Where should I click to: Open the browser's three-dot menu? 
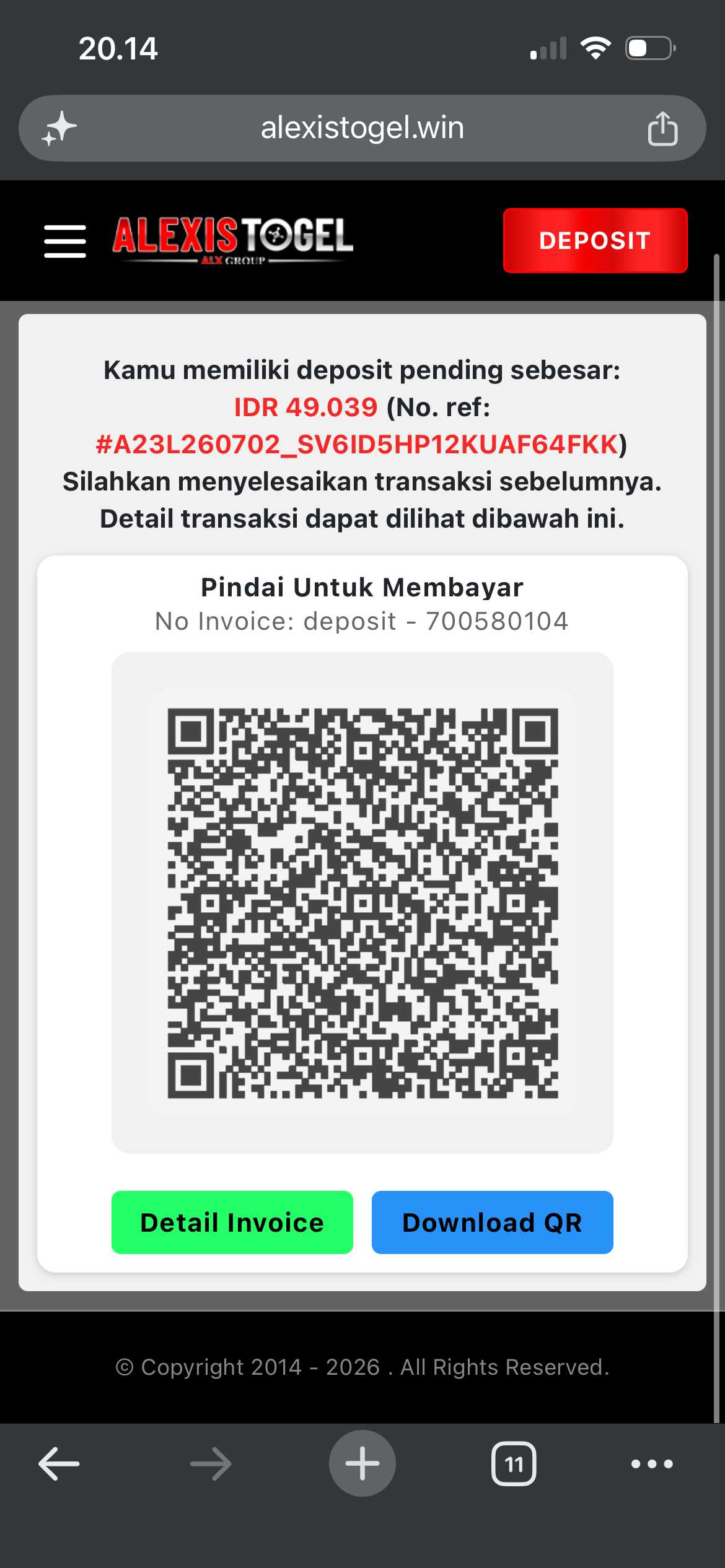pyautogui.click(x=652, y=1464)
